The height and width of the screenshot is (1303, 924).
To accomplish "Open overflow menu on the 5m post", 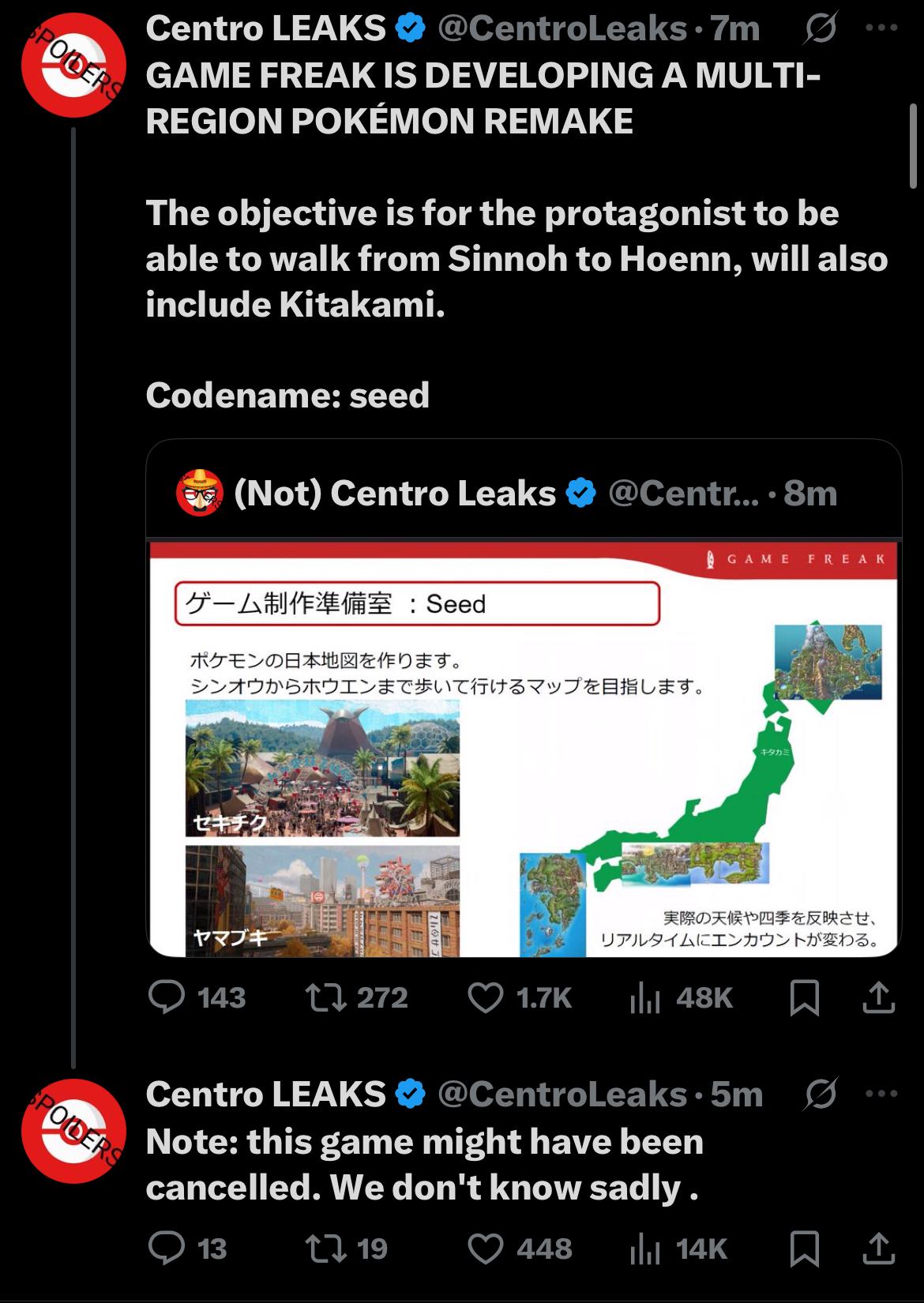I will [881, 1095].
